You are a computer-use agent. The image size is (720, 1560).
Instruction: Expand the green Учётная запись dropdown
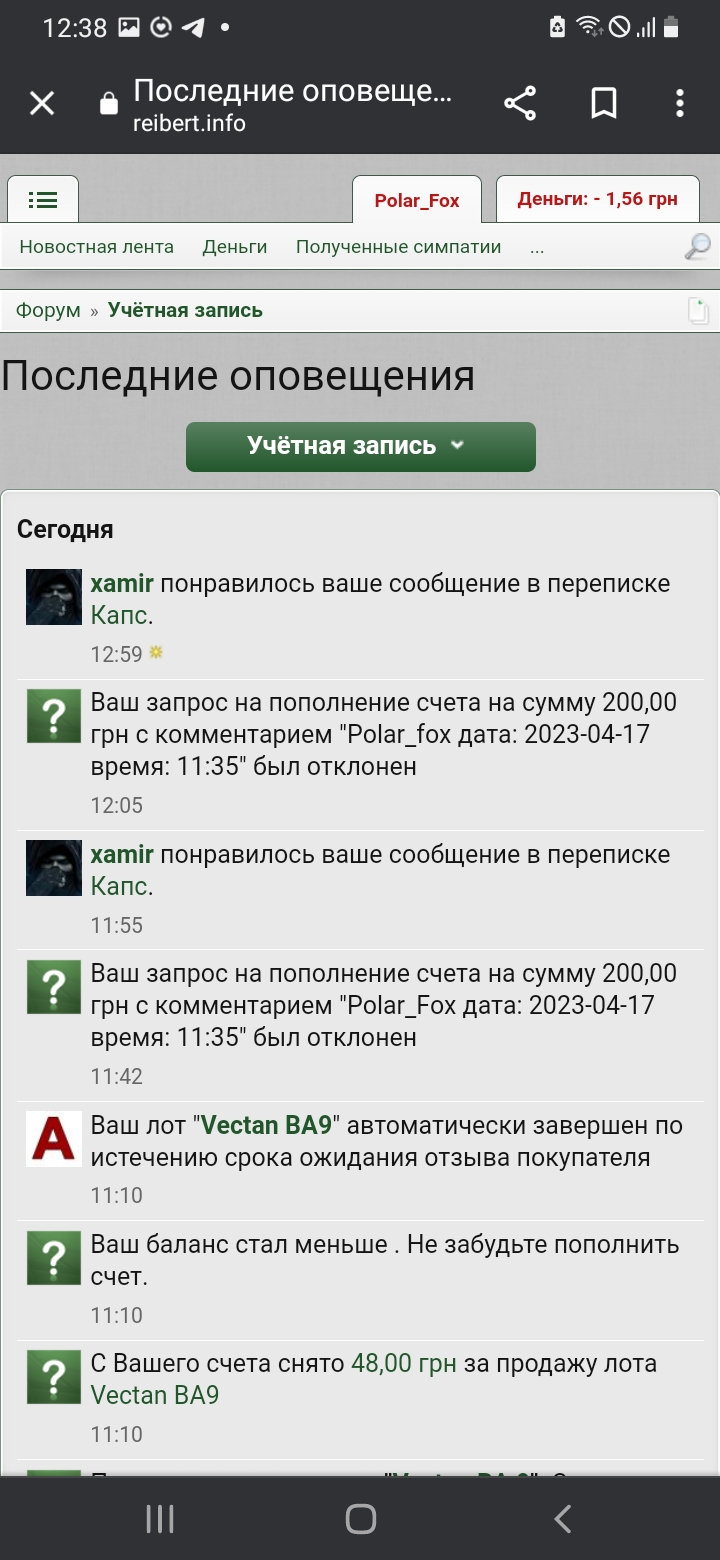coord(361,446)
